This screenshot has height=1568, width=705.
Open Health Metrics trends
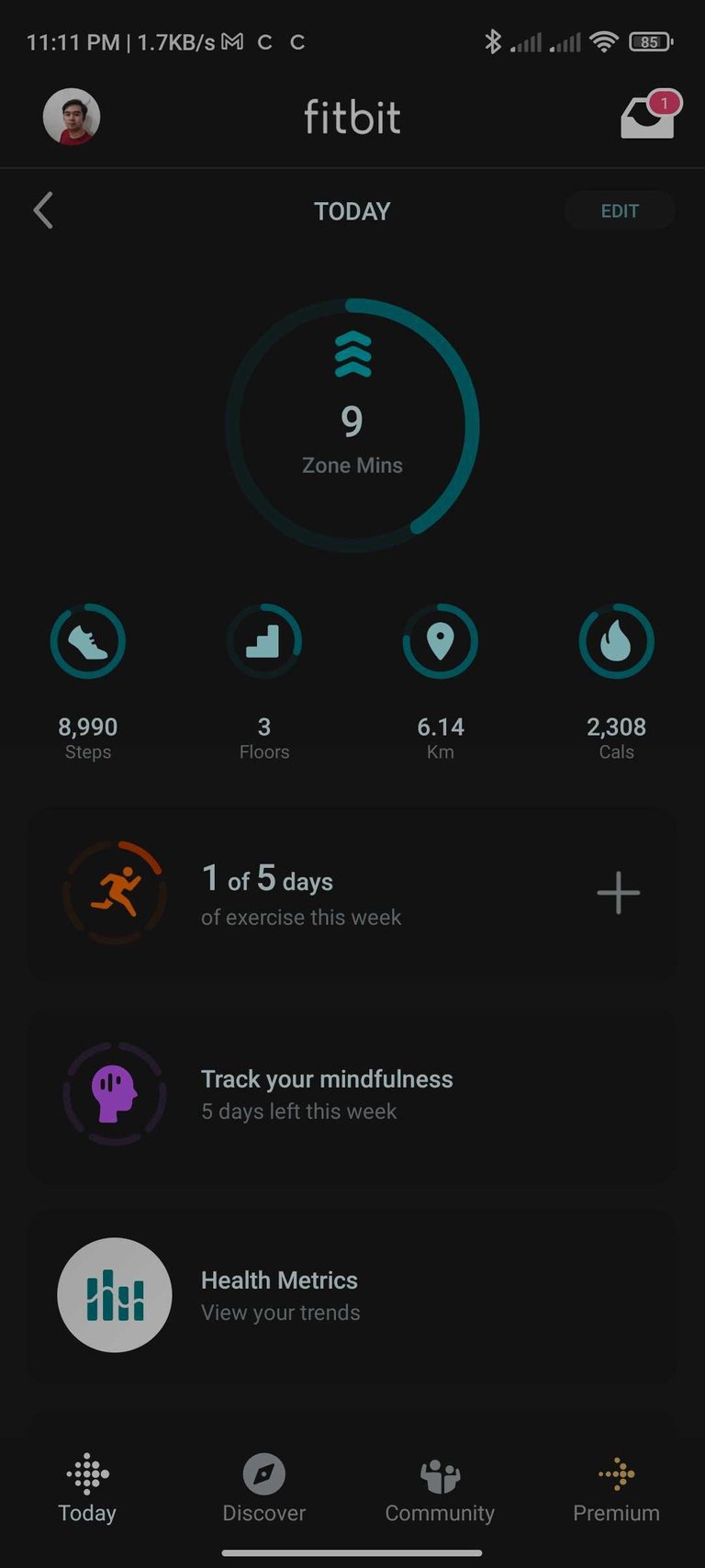point(280,1295)
